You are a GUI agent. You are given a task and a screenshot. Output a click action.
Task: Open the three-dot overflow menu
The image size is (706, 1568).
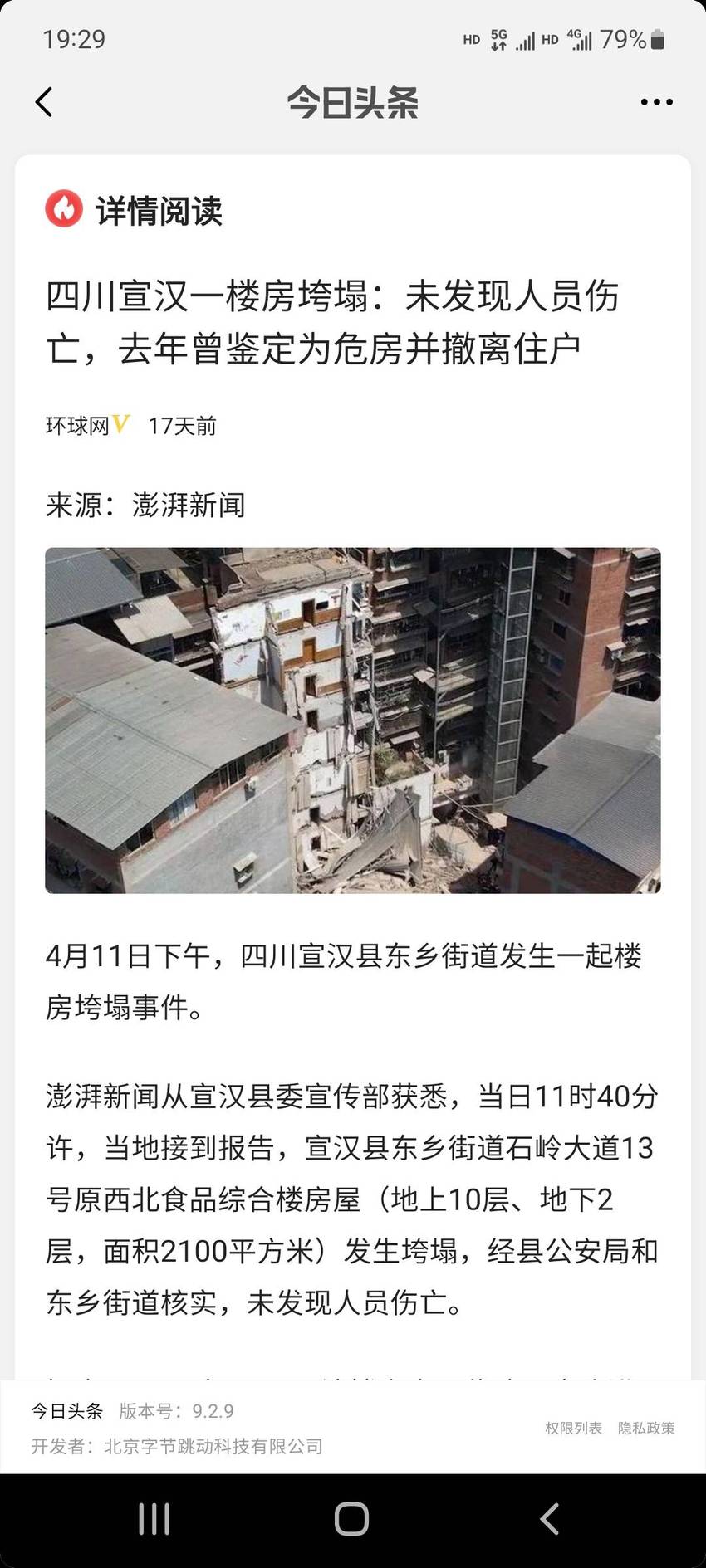click(656, 102)
